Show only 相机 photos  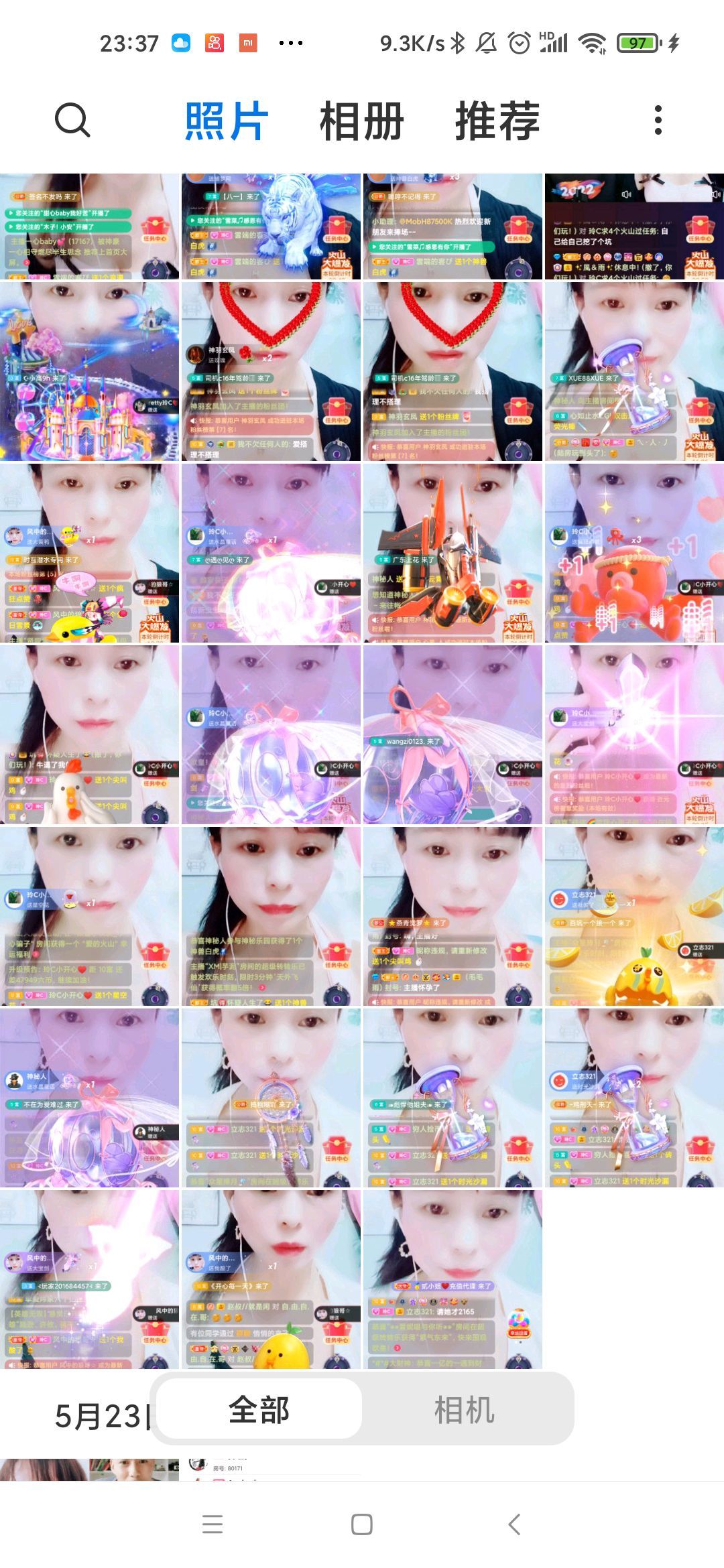tap(465, 1410)
